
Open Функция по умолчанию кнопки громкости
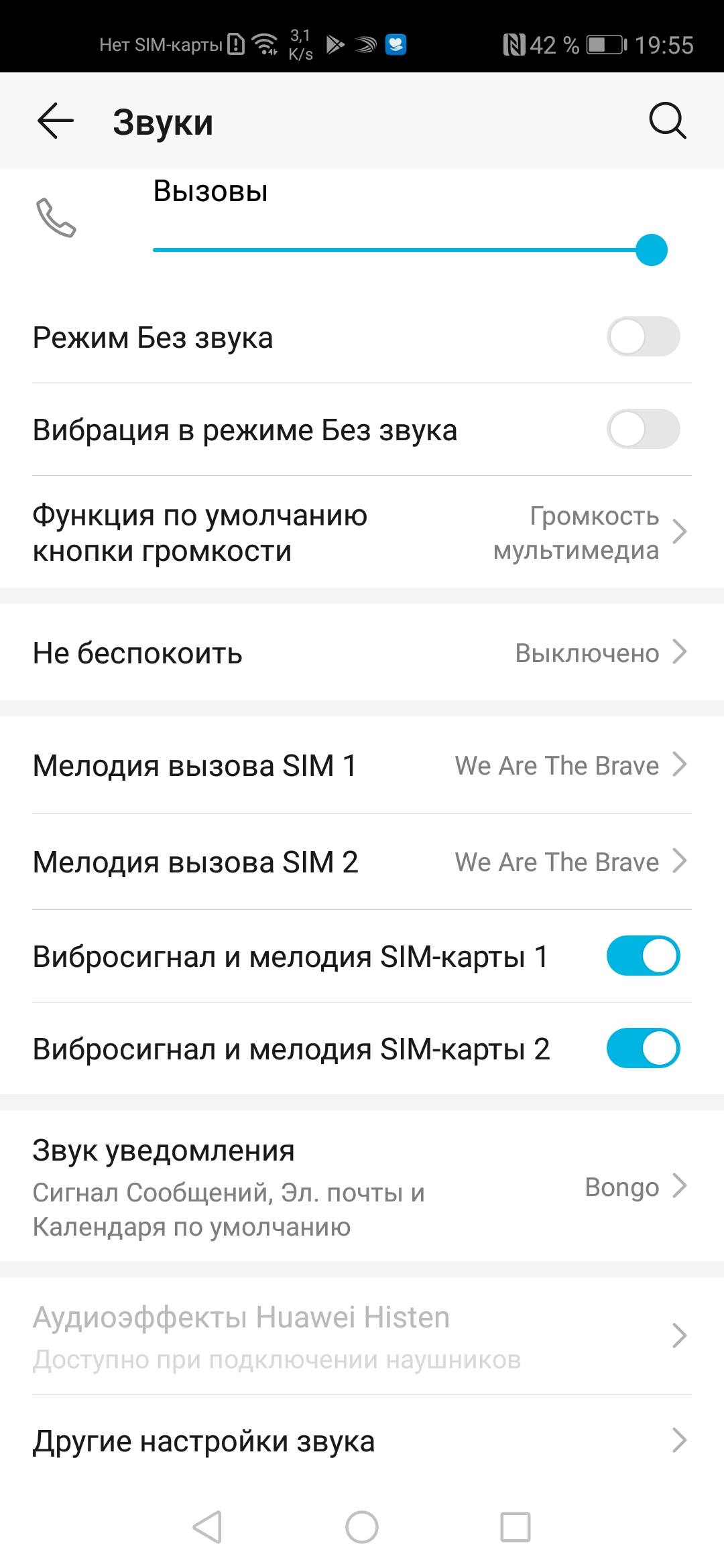coord(362,533)
